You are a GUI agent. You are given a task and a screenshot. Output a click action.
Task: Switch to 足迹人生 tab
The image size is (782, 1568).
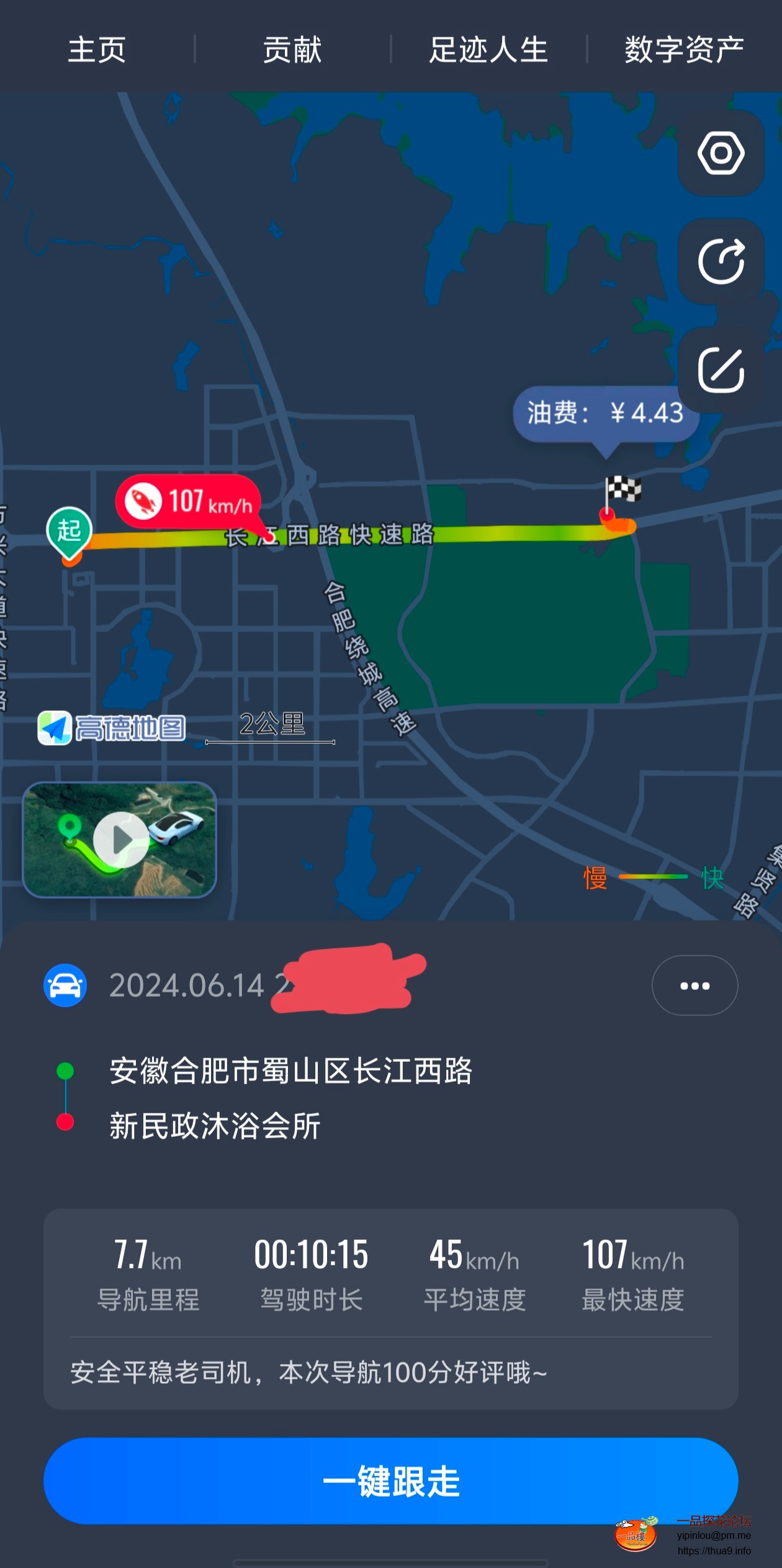click(x=488, y=50)
